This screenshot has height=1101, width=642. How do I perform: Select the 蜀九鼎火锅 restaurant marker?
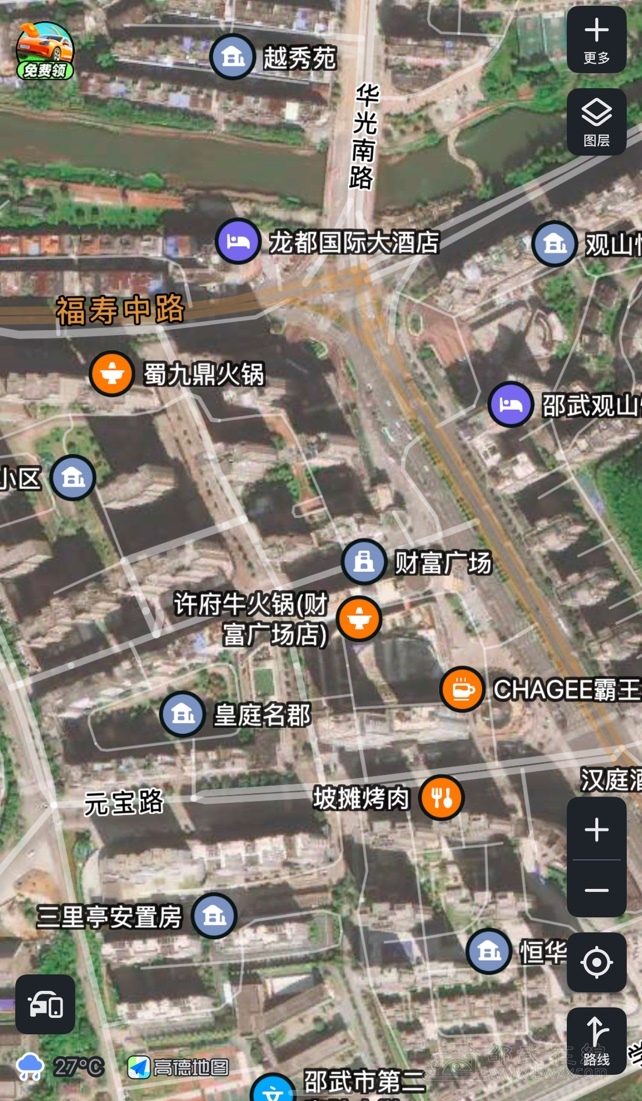(112, 374)
